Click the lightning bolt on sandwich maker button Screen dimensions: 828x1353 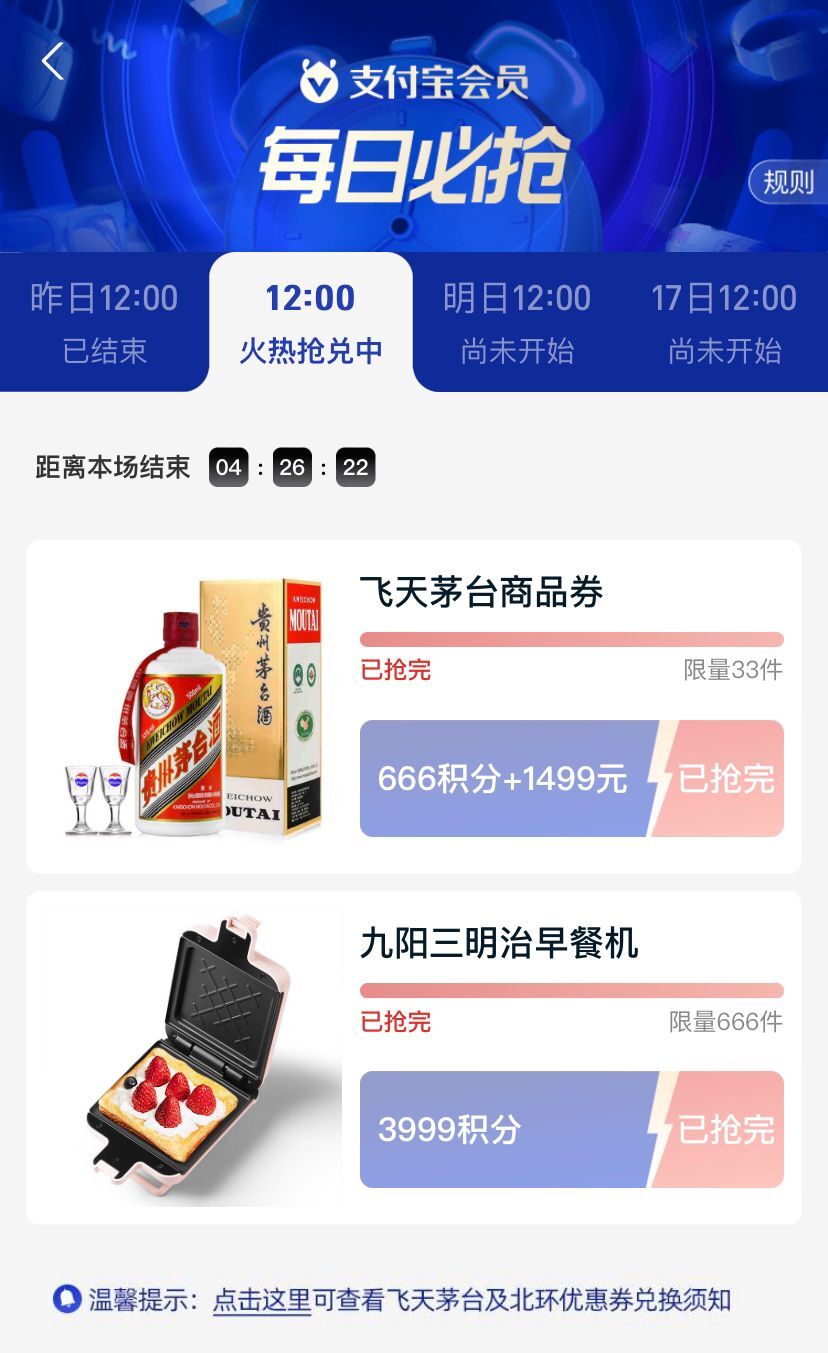tap(662, 1129)
